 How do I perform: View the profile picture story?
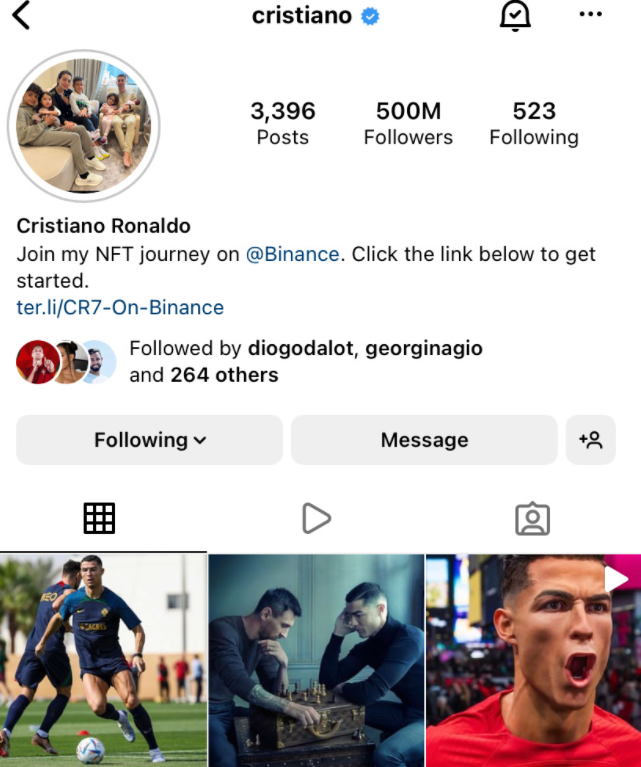(x=84, y=125)
